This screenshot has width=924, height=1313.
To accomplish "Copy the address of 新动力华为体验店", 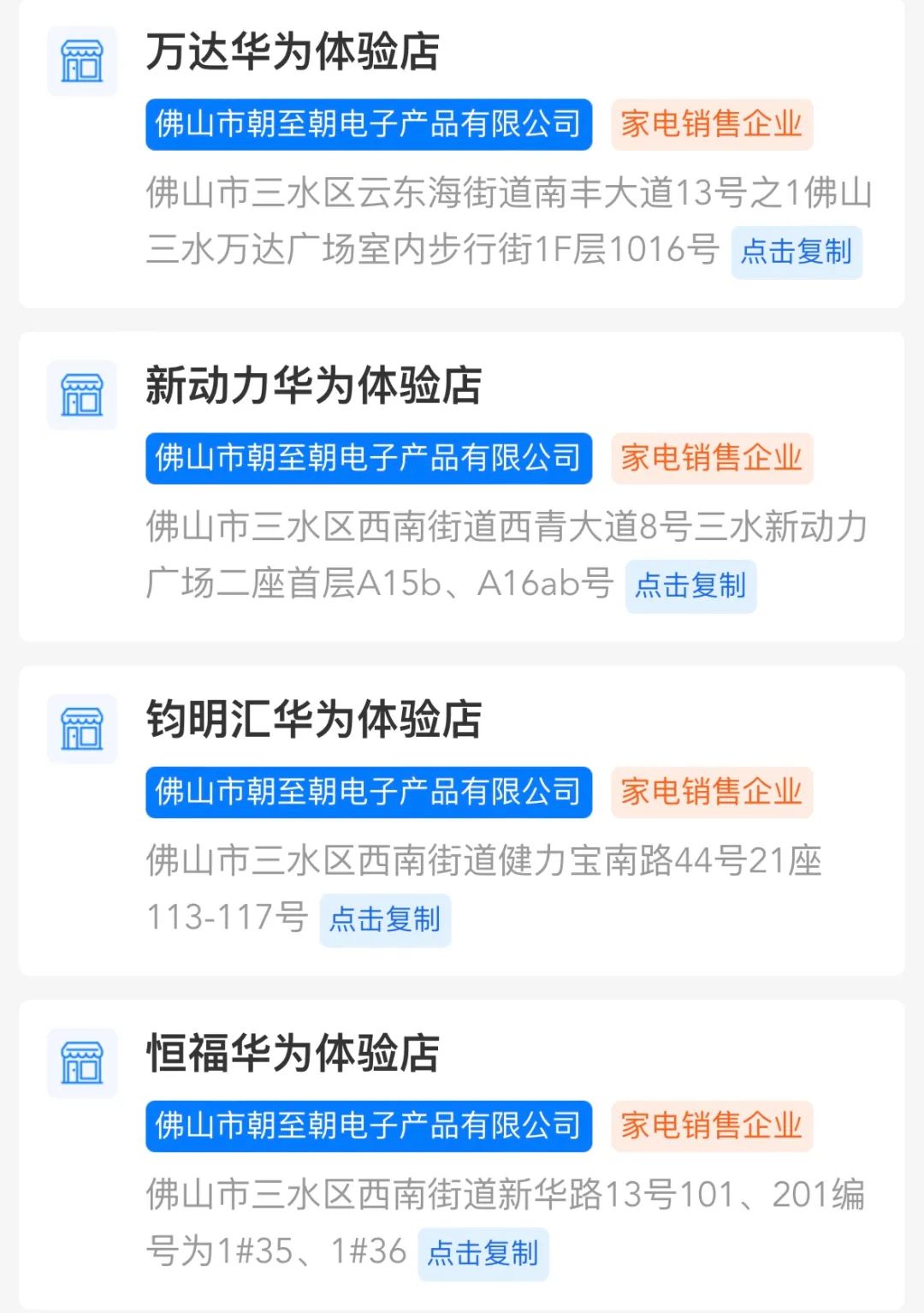I will [x=690, y=585].
